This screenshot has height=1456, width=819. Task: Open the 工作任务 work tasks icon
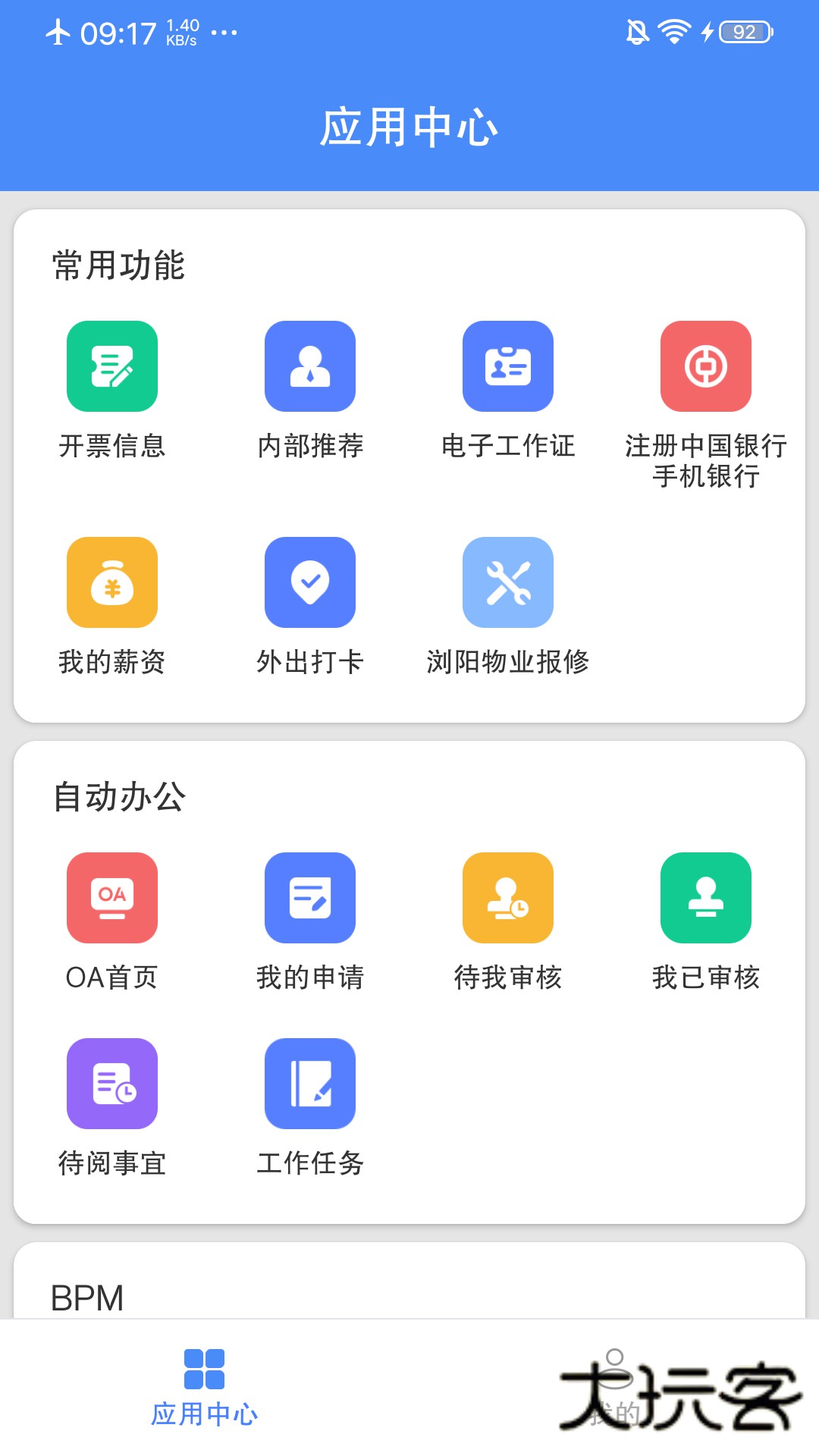click(x=309, y=1083)
